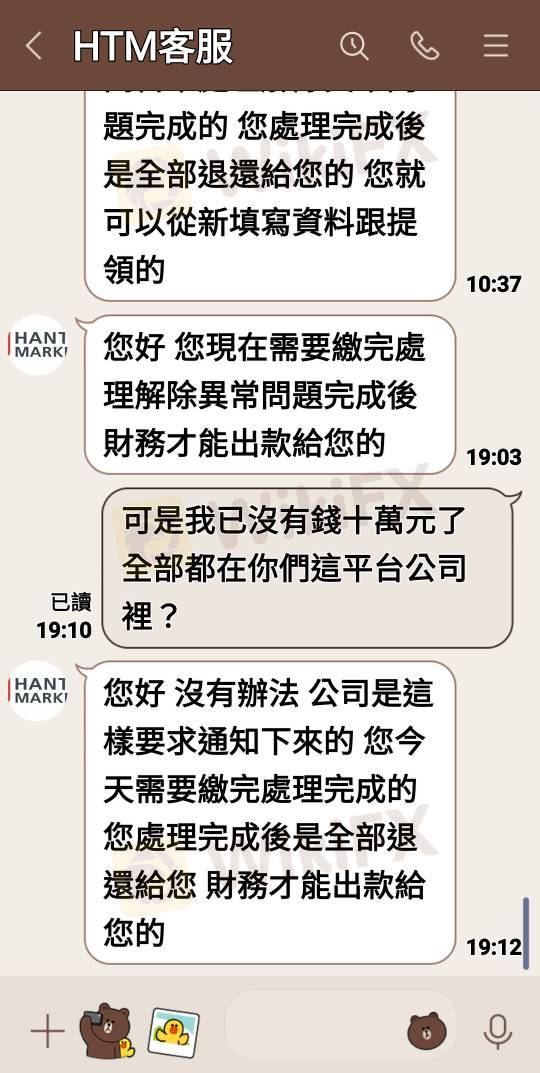This screenshot has width=540, height=1073.
Task: Open the Hantec Markets profile at the 19:12 message
Action: point(38,690)
